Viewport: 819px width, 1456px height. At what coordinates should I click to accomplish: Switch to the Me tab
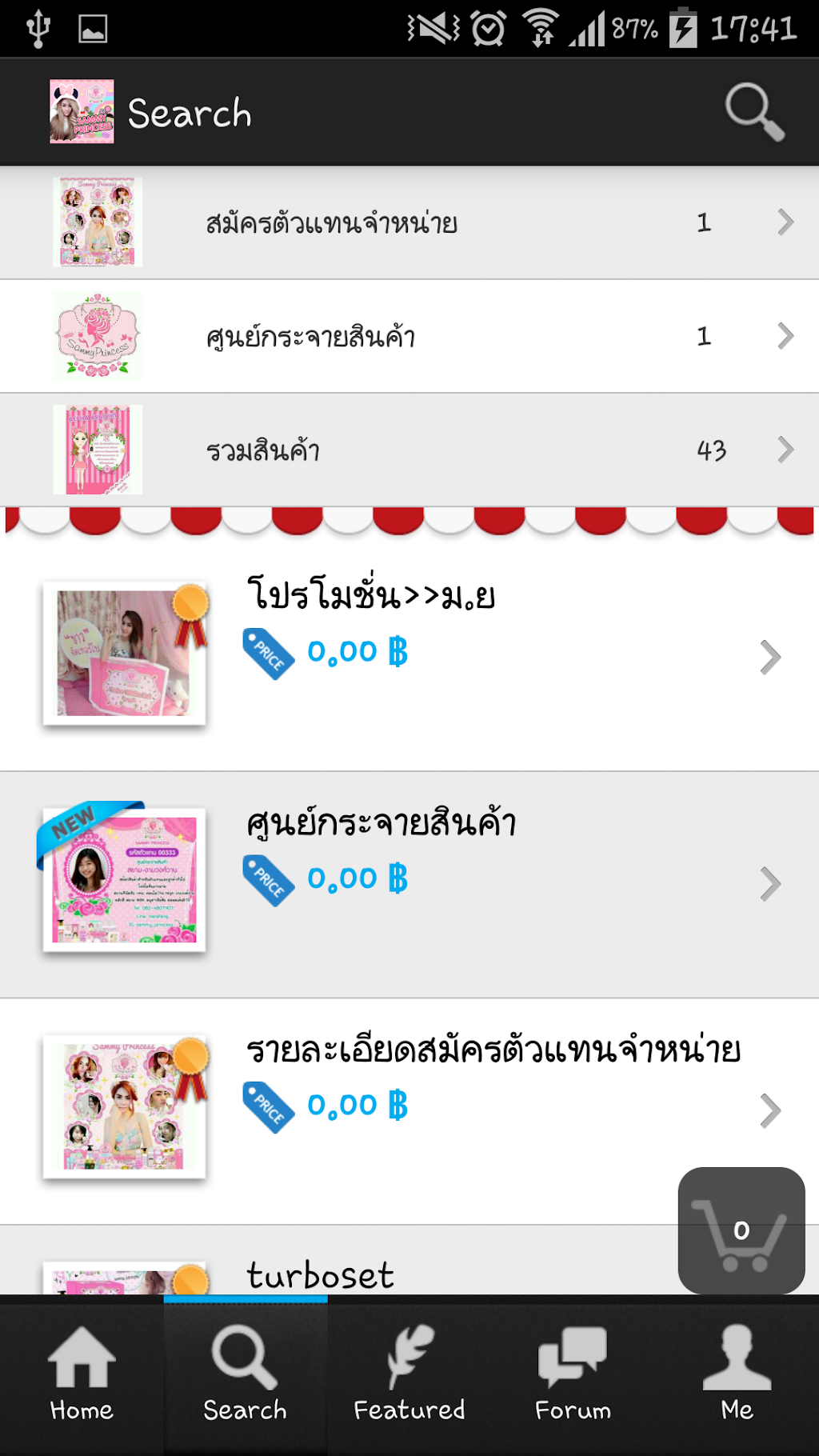pos(737,1376)
